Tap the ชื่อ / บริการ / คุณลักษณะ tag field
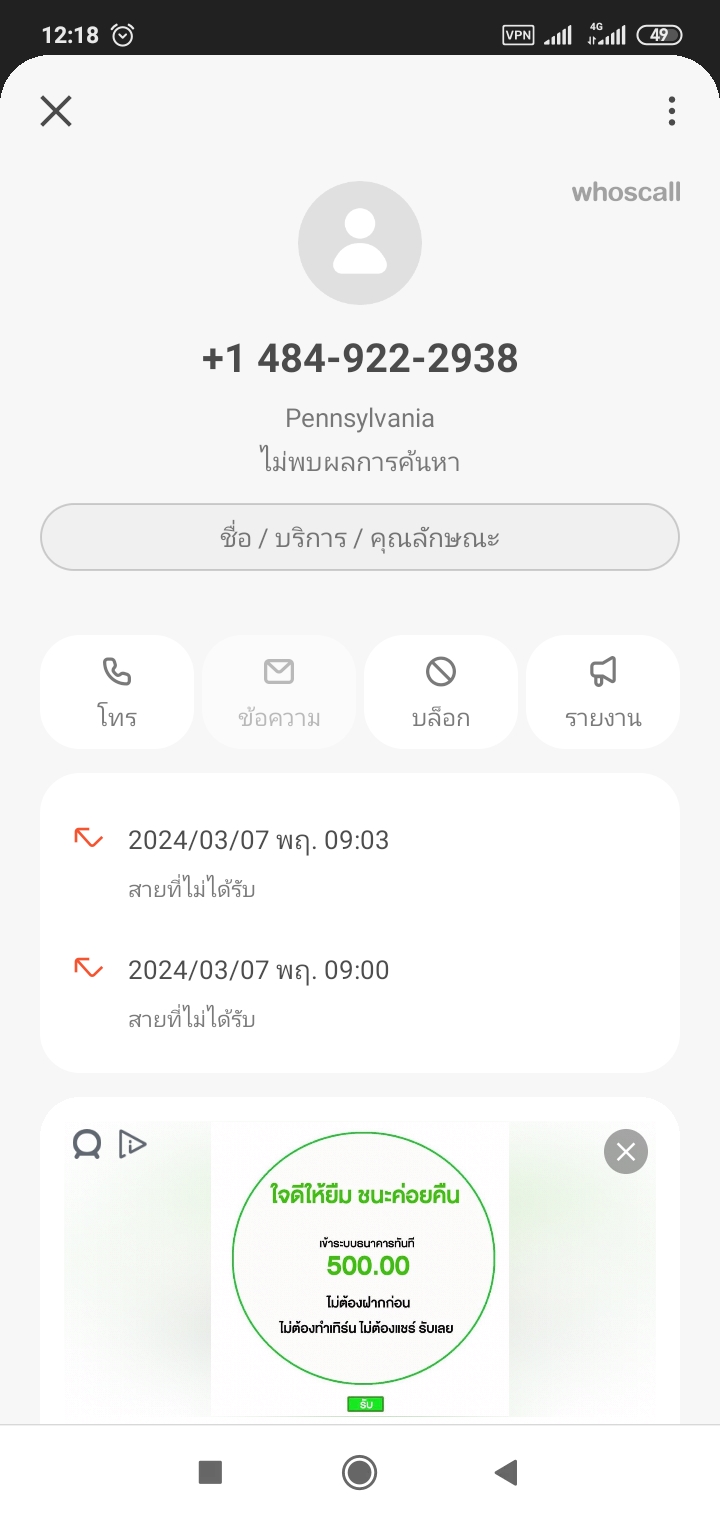This screenshot has width=720, height=1520. [360, 538]
